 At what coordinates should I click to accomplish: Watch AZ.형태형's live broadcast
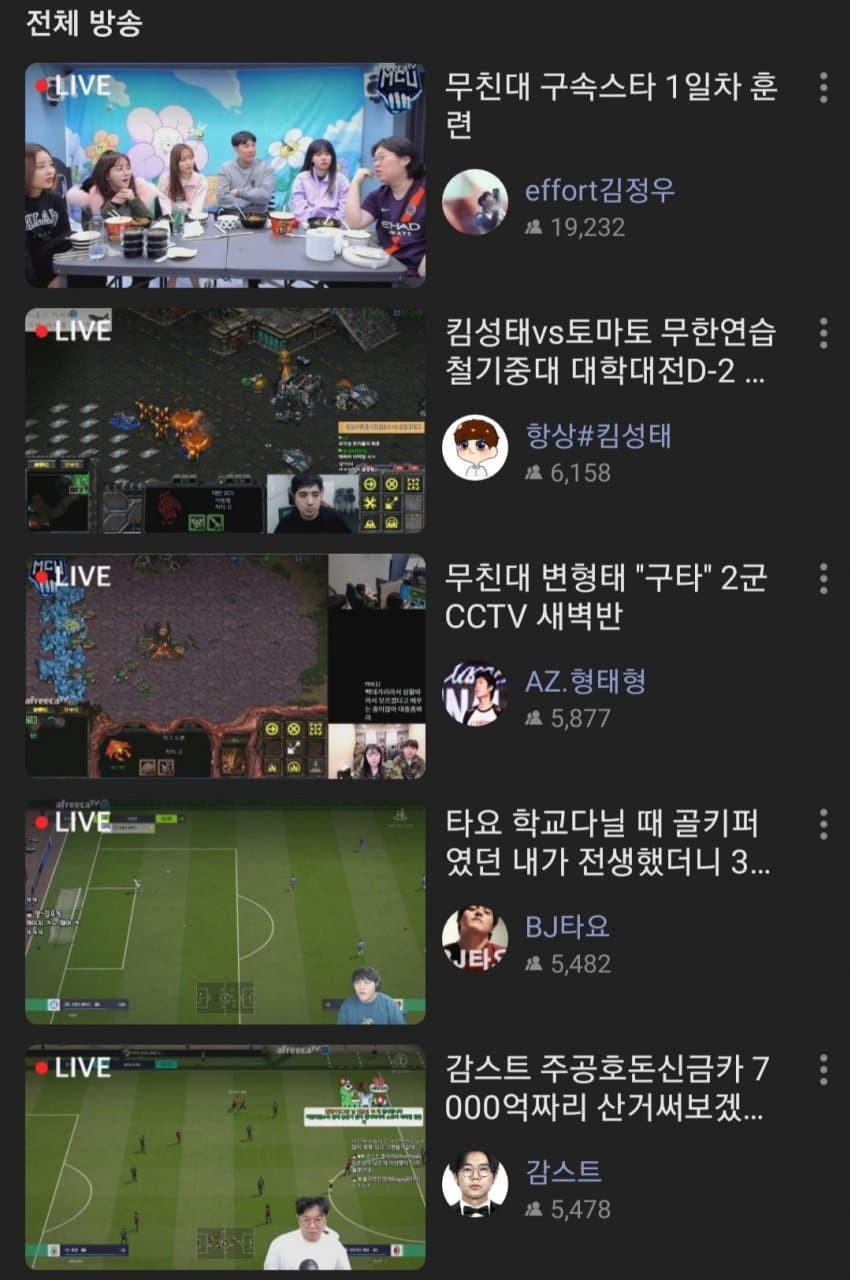(x=225, y=666)
